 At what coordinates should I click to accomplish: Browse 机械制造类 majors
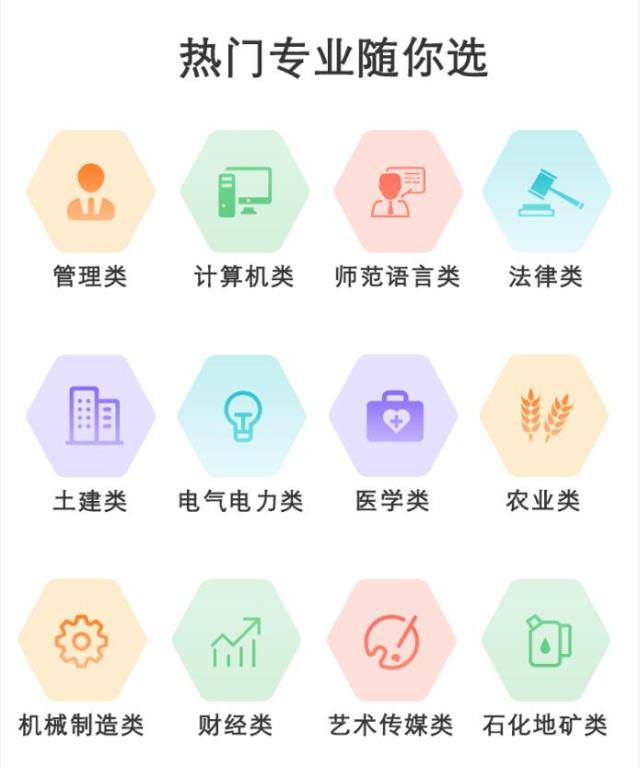pos(82,641)
